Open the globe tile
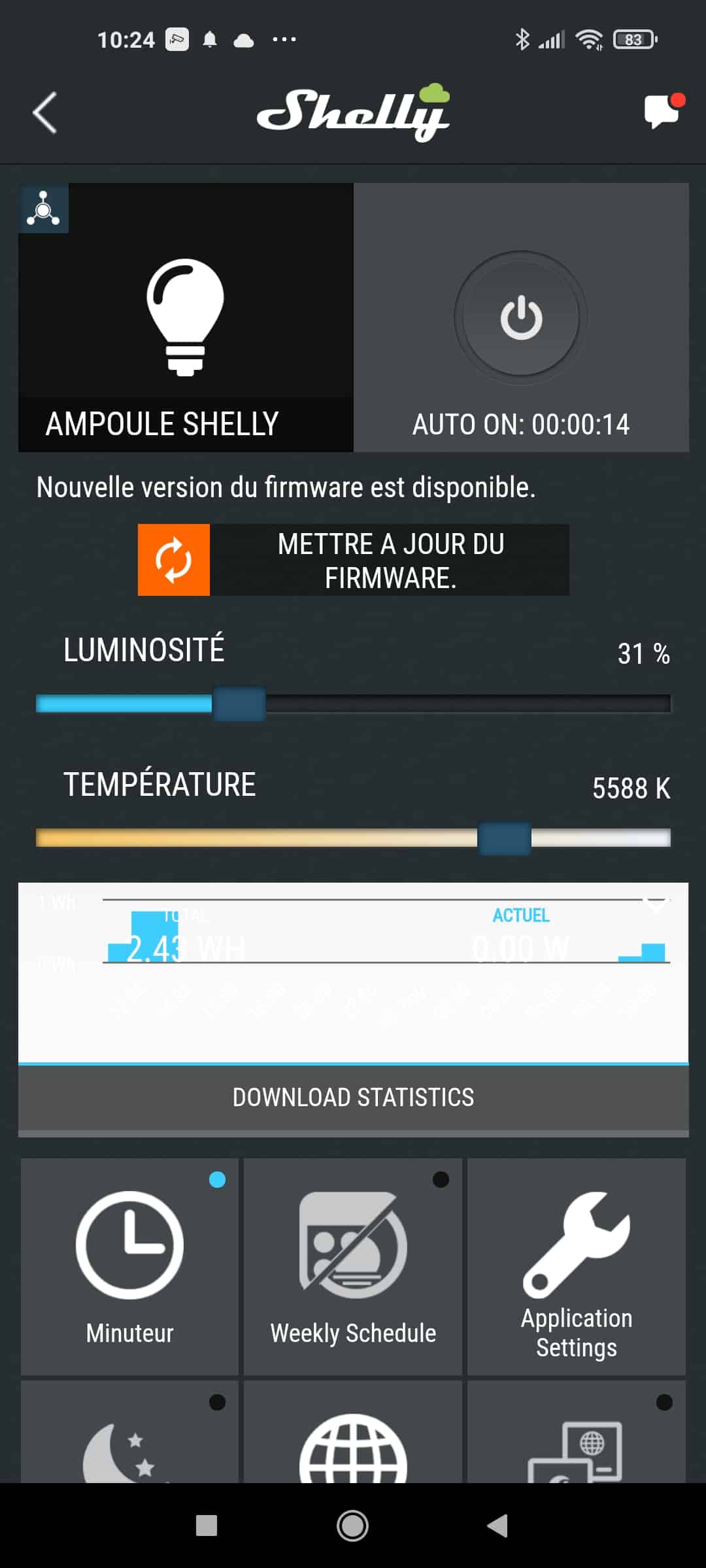This screenshot has height=1568, width=706. (353, 1431)
